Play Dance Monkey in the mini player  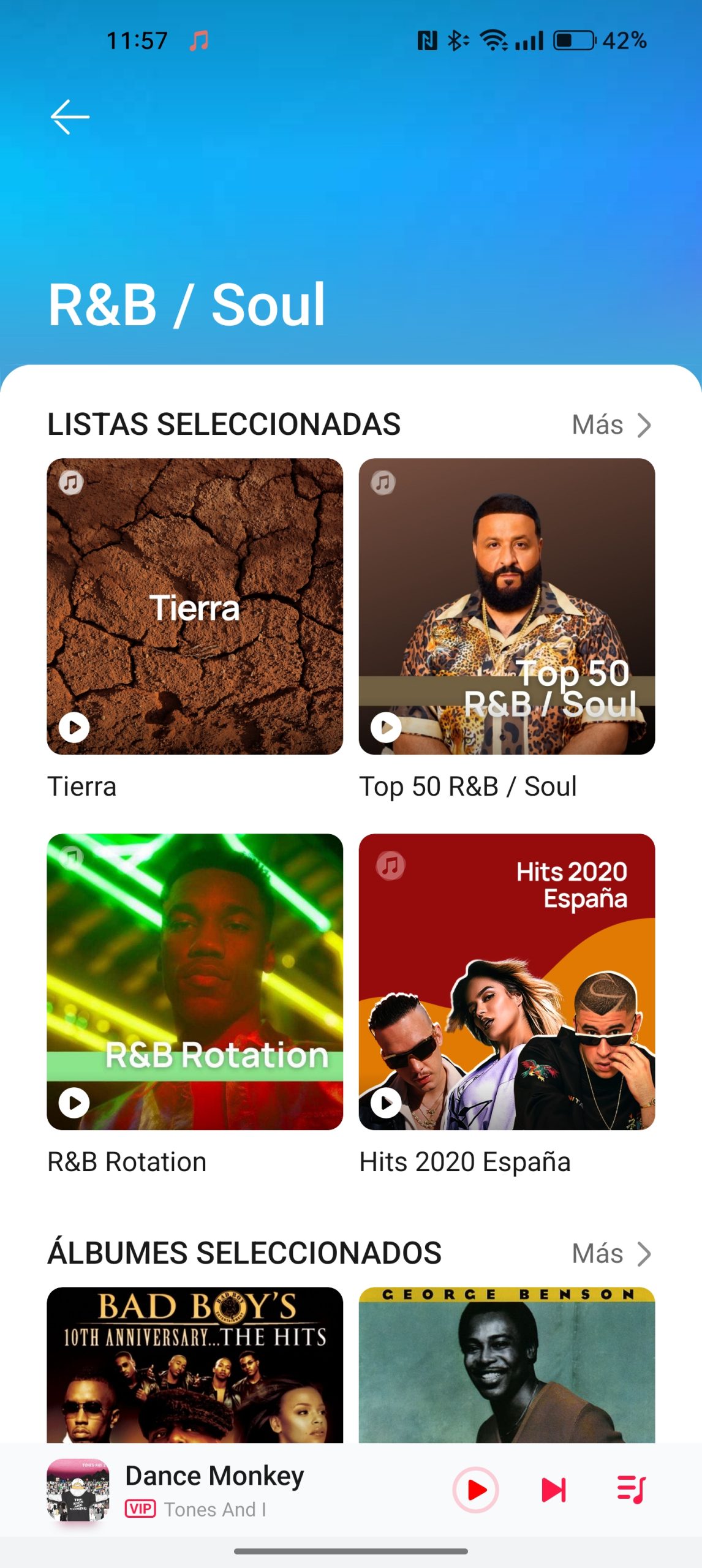coord(475,1490)
